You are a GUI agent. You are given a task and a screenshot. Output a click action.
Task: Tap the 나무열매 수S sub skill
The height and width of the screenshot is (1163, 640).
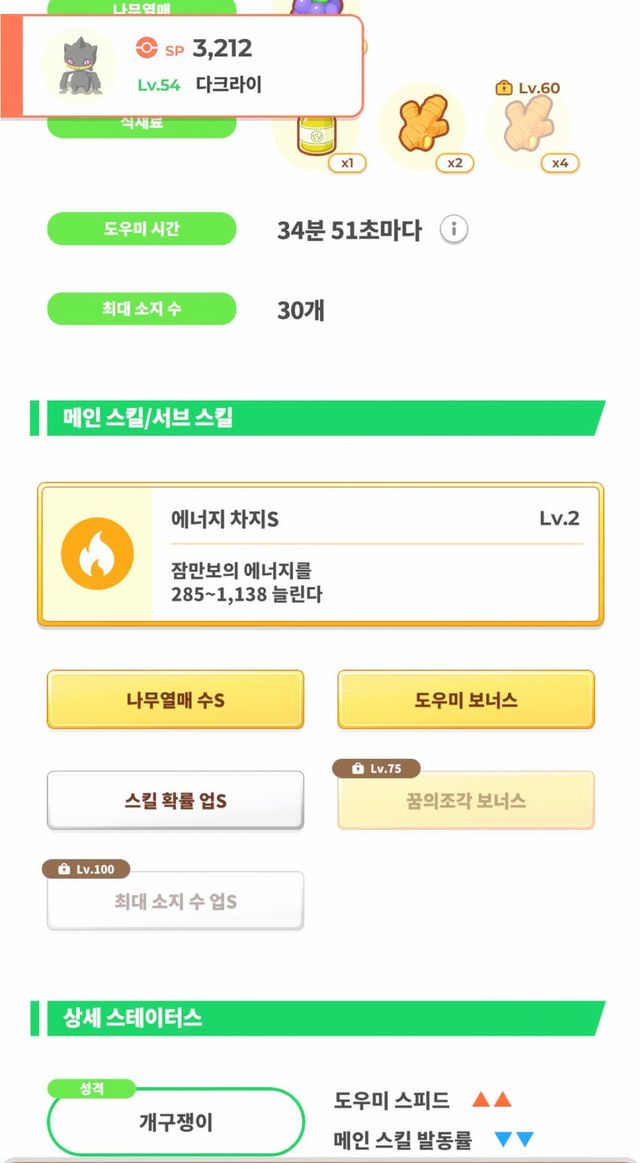click(x=175, y=700)
